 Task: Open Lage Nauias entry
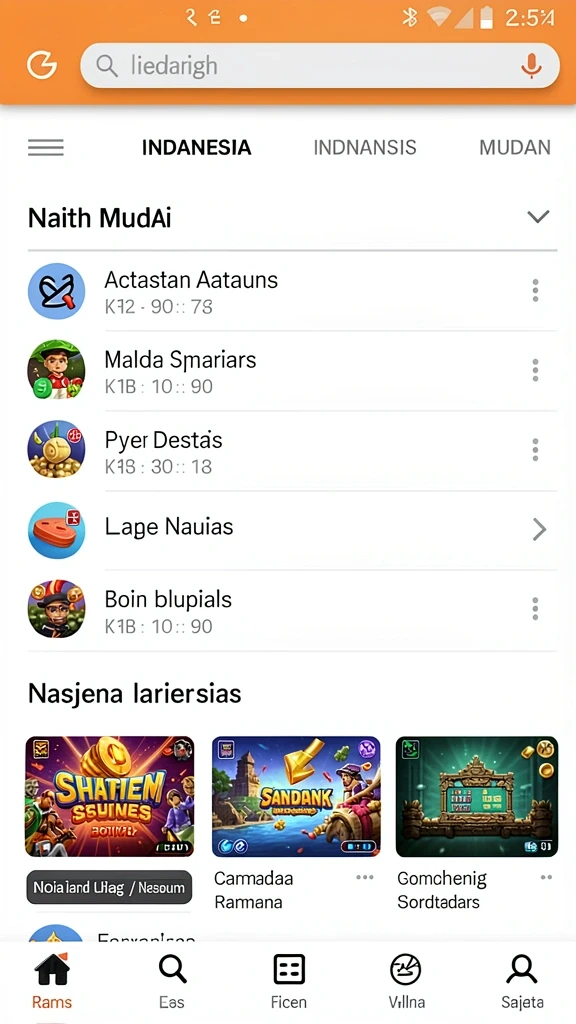pyautogui.click(x=292, y=530)
